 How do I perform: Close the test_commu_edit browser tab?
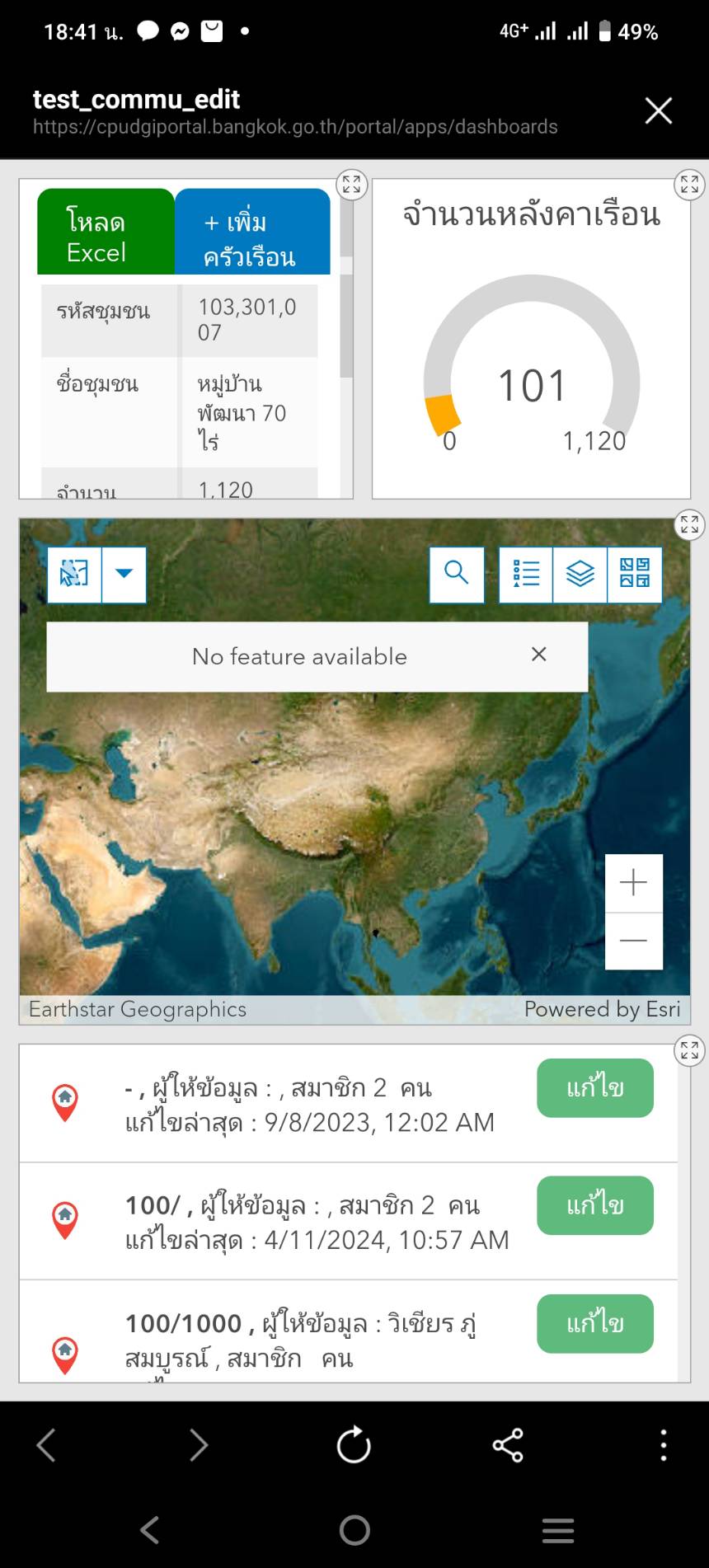[658, 110]
